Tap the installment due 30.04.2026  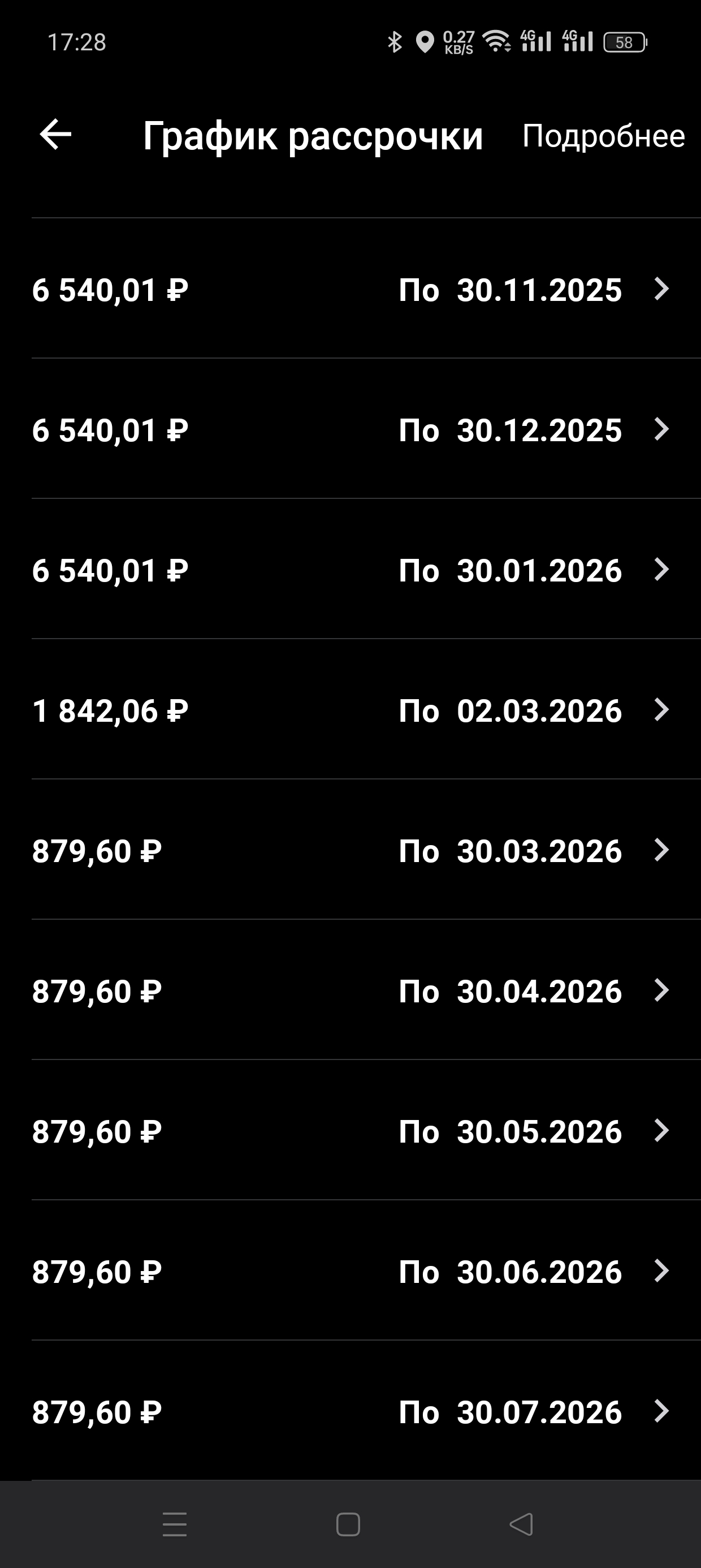(x=365, y=990)
